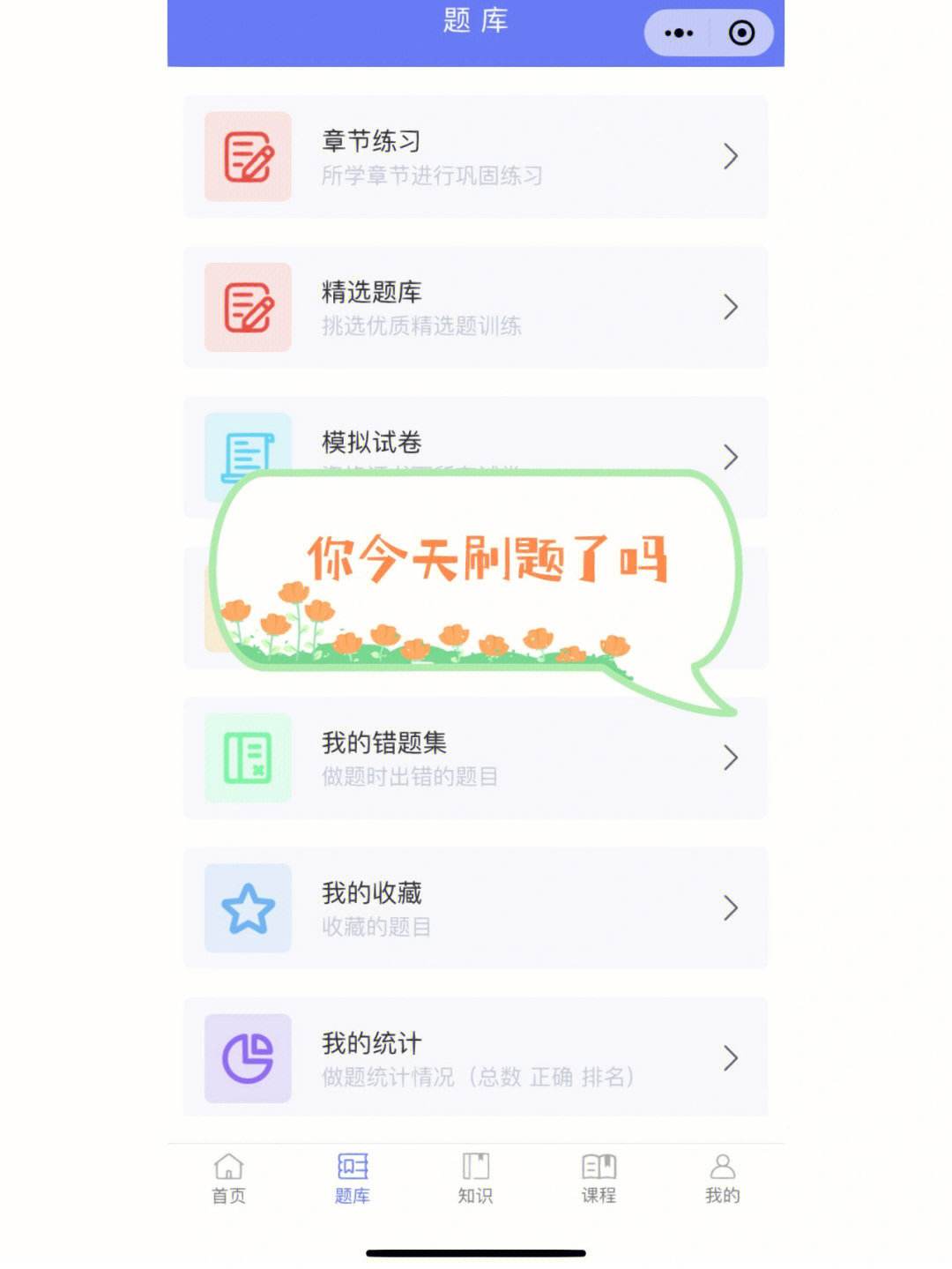
Task: Switch to the 知识 knowledge tab
Action: (475, 1178)
